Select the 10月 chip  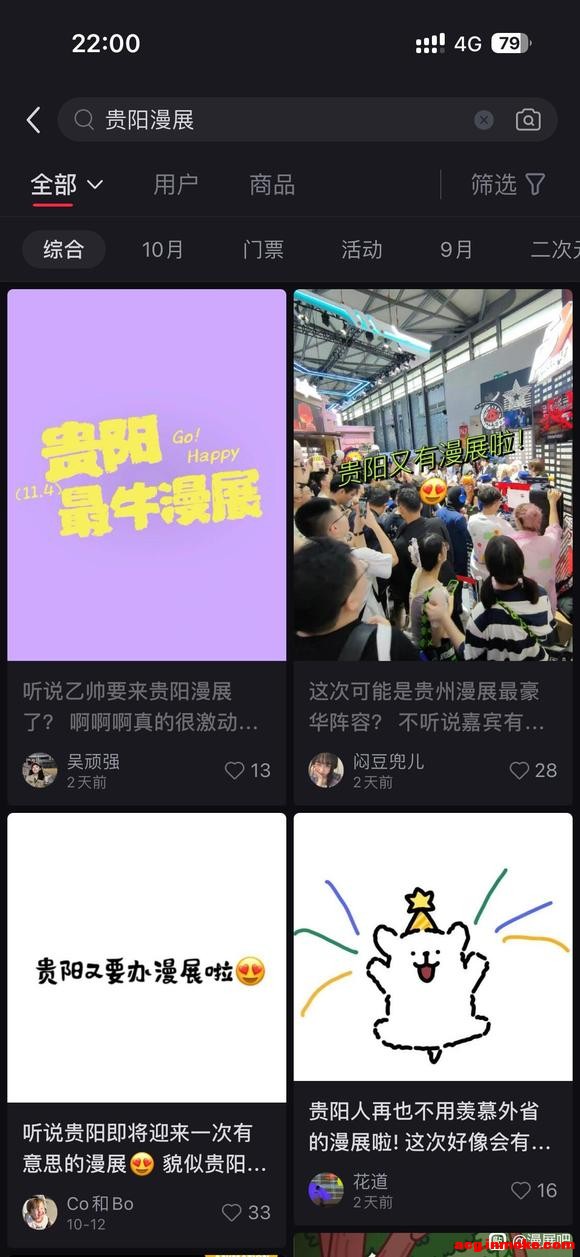pos(163,249)
